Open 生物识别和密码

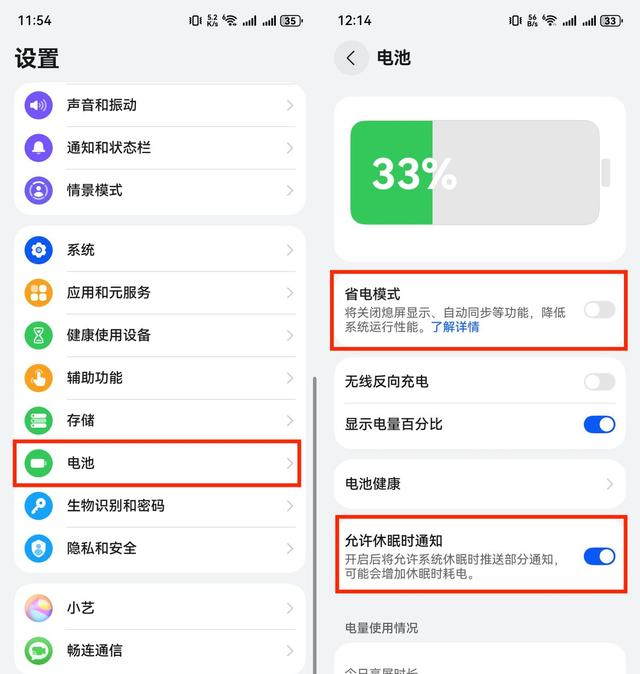click(160, 506)
